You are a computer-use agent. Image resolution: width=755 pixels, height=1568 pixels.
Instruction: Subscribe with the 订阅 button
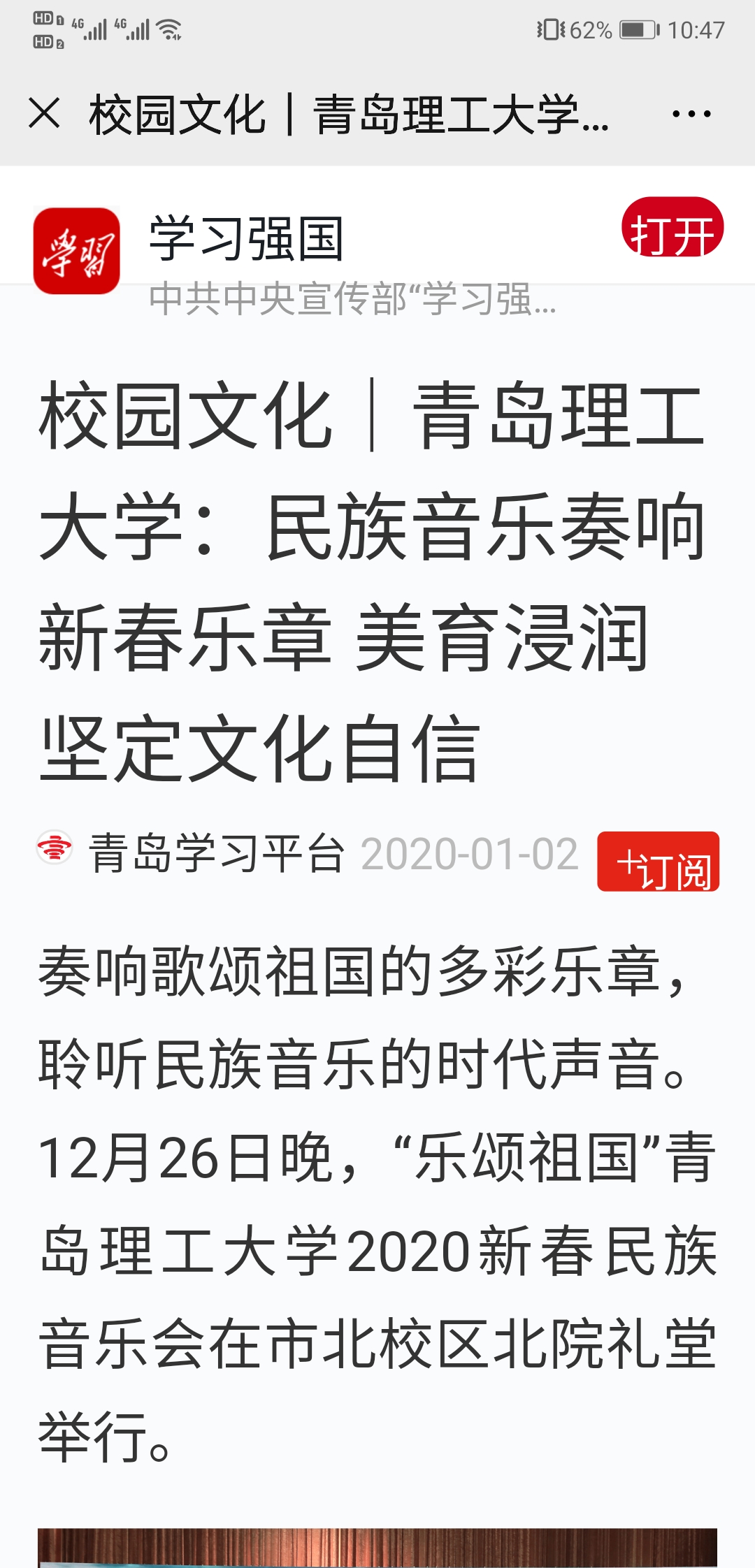pyautogui.click(x=658, y=862)
